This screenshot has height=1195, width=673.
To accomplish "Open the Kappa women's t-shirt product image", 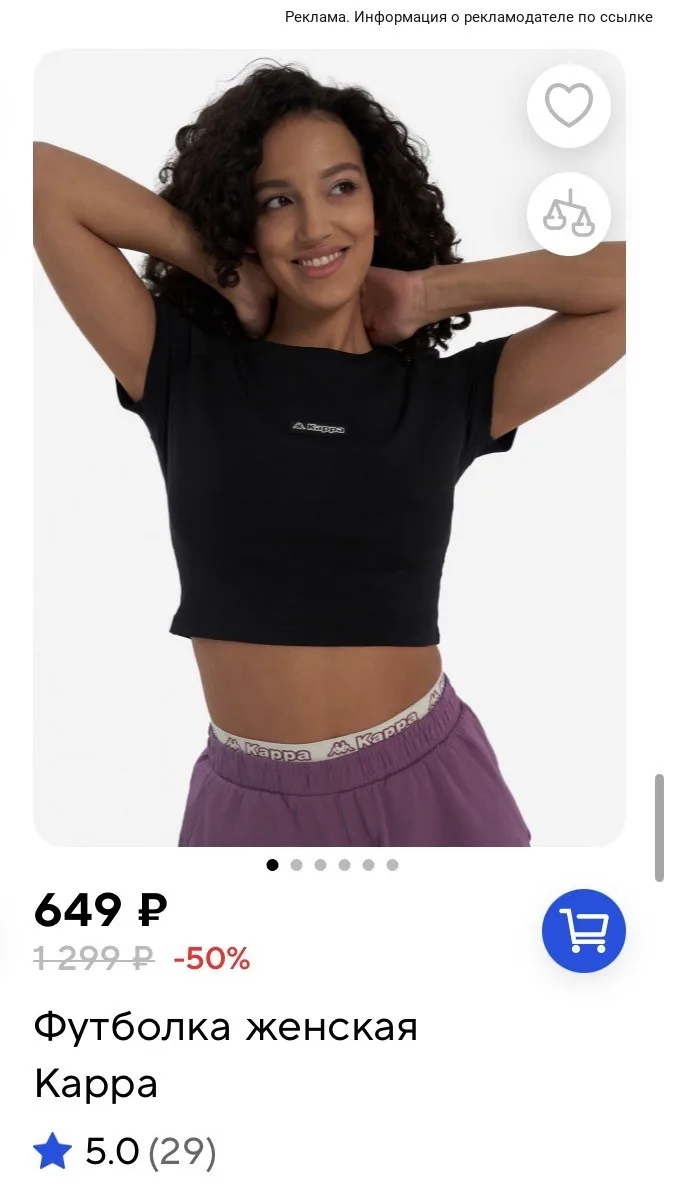I will (x=329, y=448).
